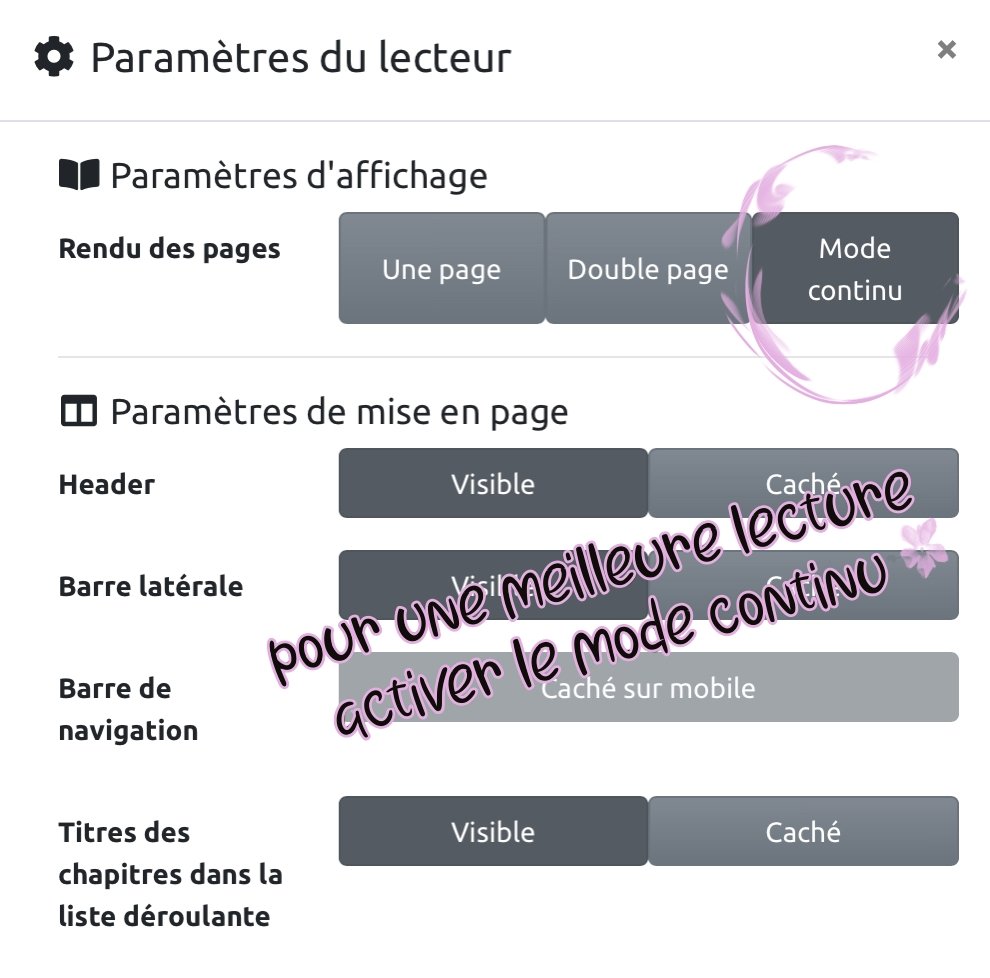Set Header to Caché

(803, 484)
